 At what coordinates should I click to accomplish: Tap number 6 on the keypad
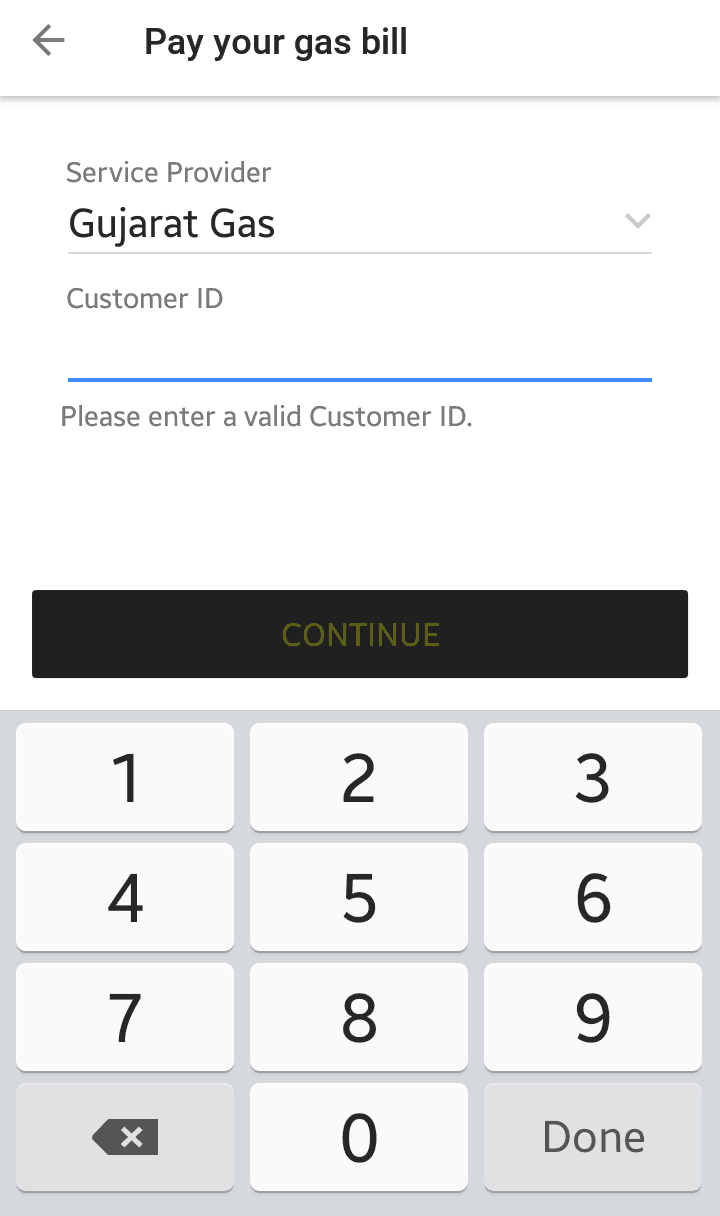592,897
